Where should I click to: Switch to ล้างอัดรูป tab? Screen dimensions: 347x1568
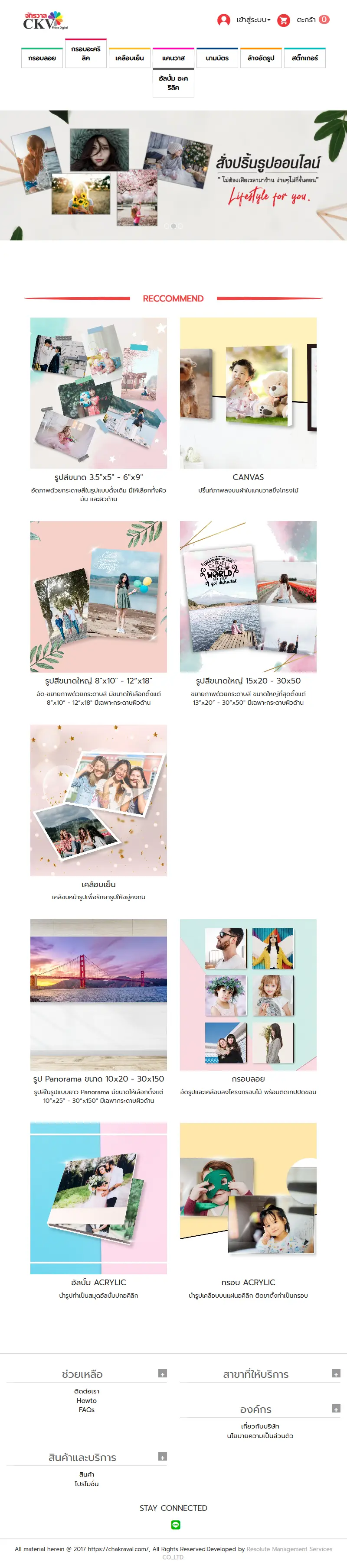[x=261, y=58]
